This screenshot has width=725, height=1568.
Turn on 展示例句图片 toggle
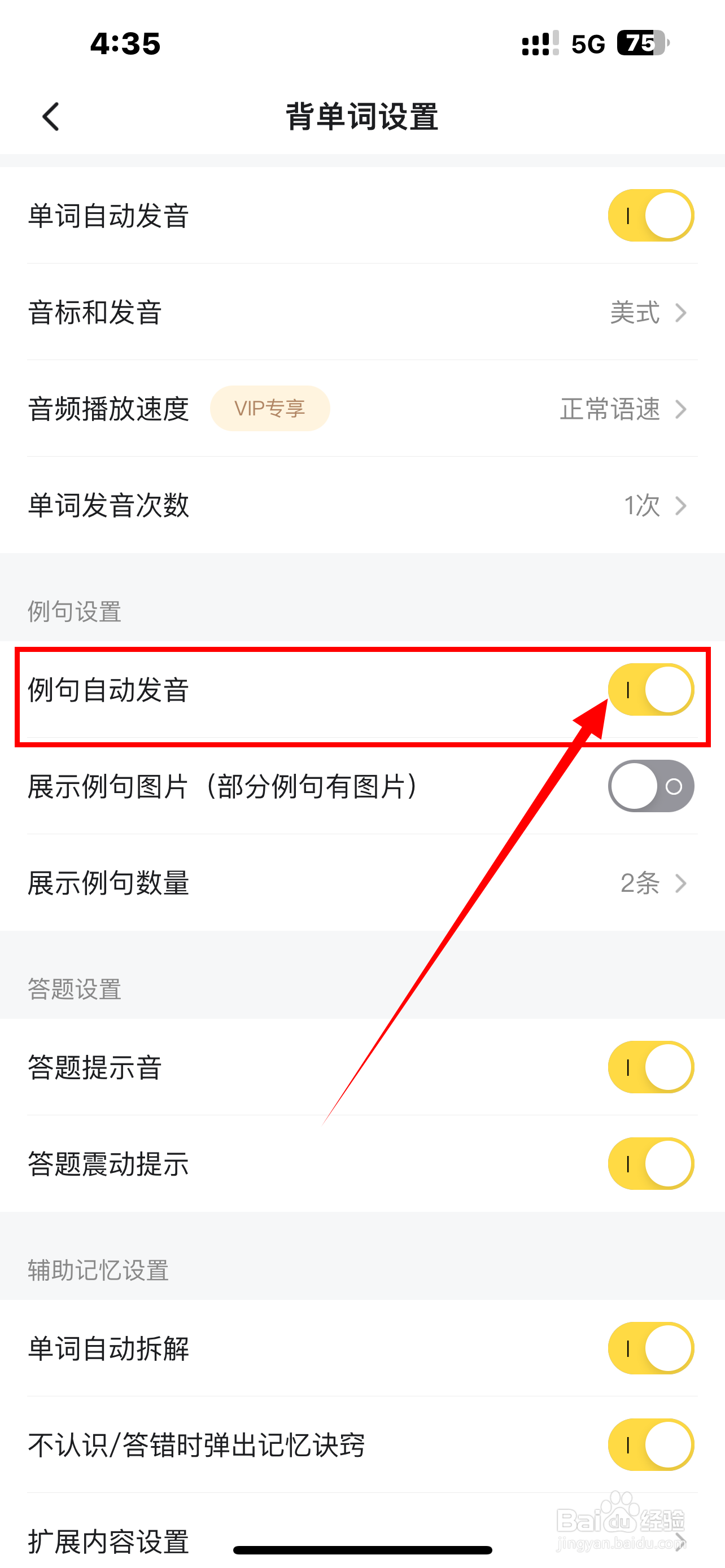coord(650,786)
